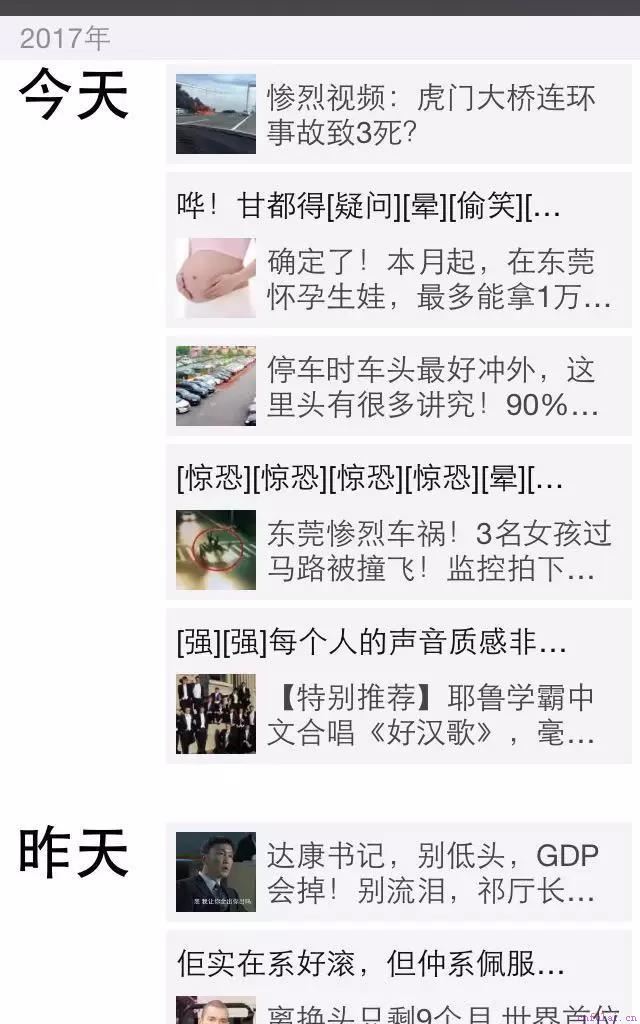Open the 停车时车头最好冲外 article
The image size is (640, 1024).
(x=398, y=386)
